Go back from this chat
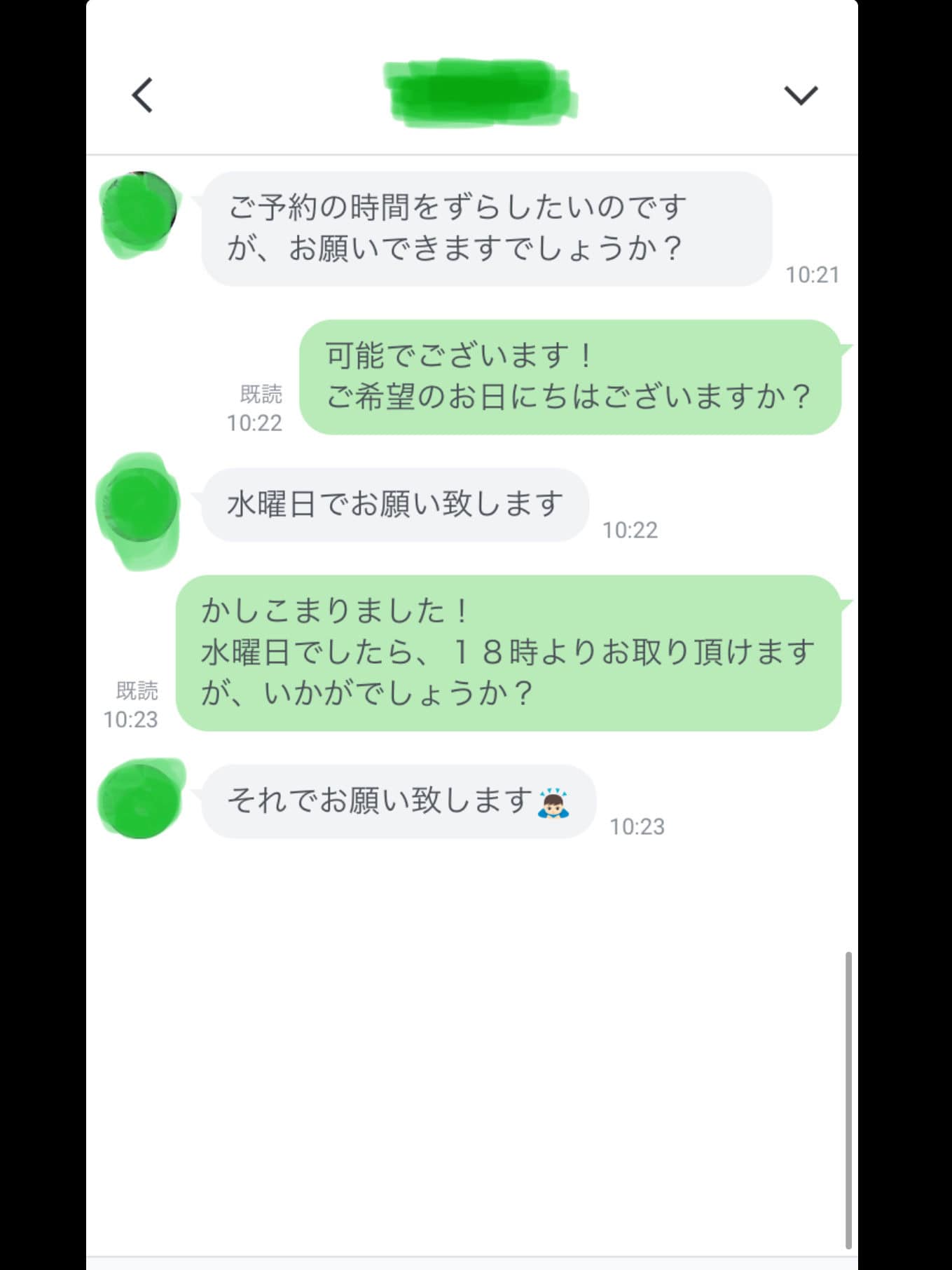 tap(142, 95)
